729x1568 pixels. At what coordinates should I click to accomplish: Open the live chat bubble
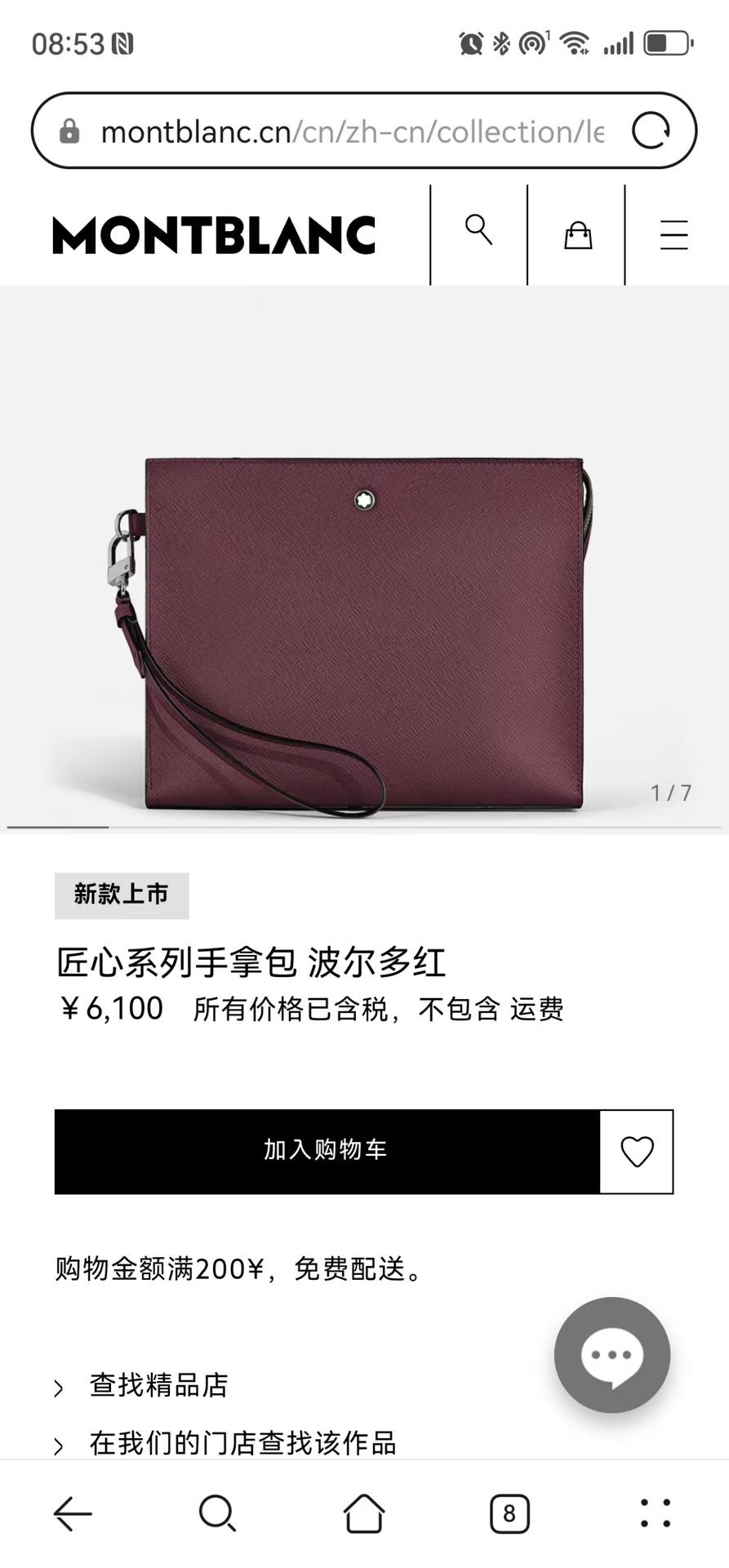612,1355
